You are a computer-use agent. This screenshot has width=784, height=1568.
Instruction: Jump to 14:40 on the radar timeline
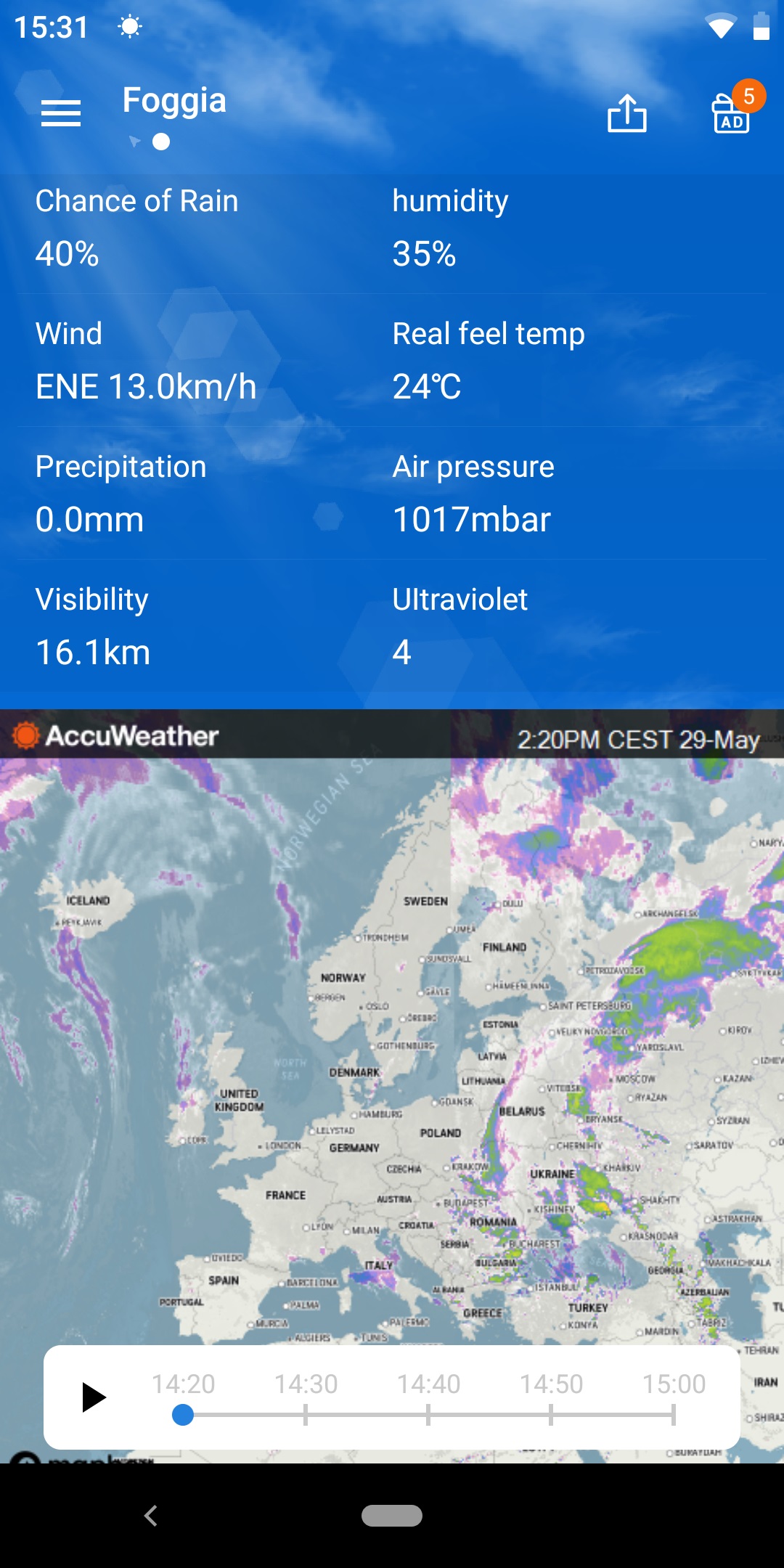428,1384
